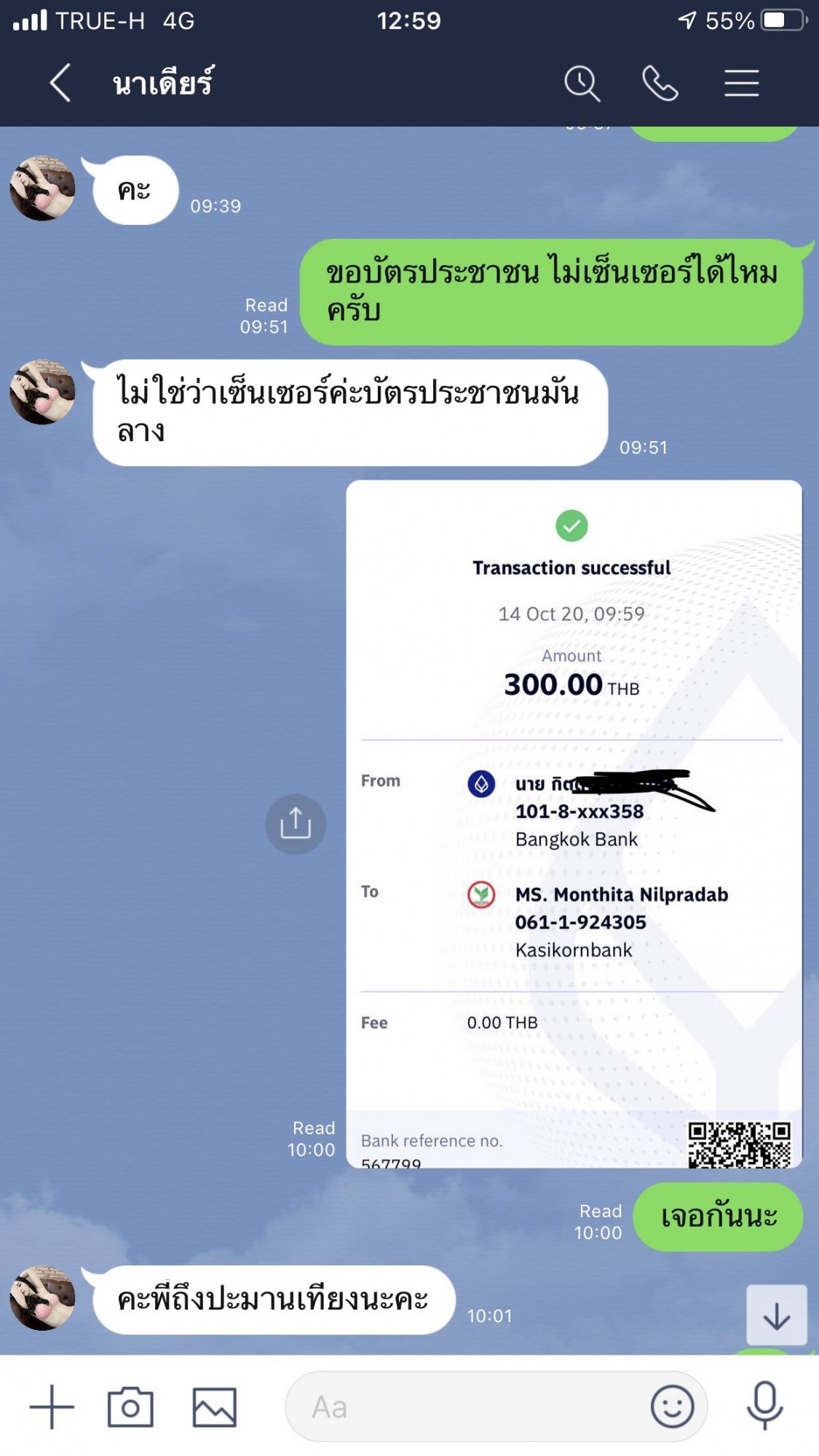Pick a photo from the gallery
Screen dimensions: 819x1456
coord(214,1407)
